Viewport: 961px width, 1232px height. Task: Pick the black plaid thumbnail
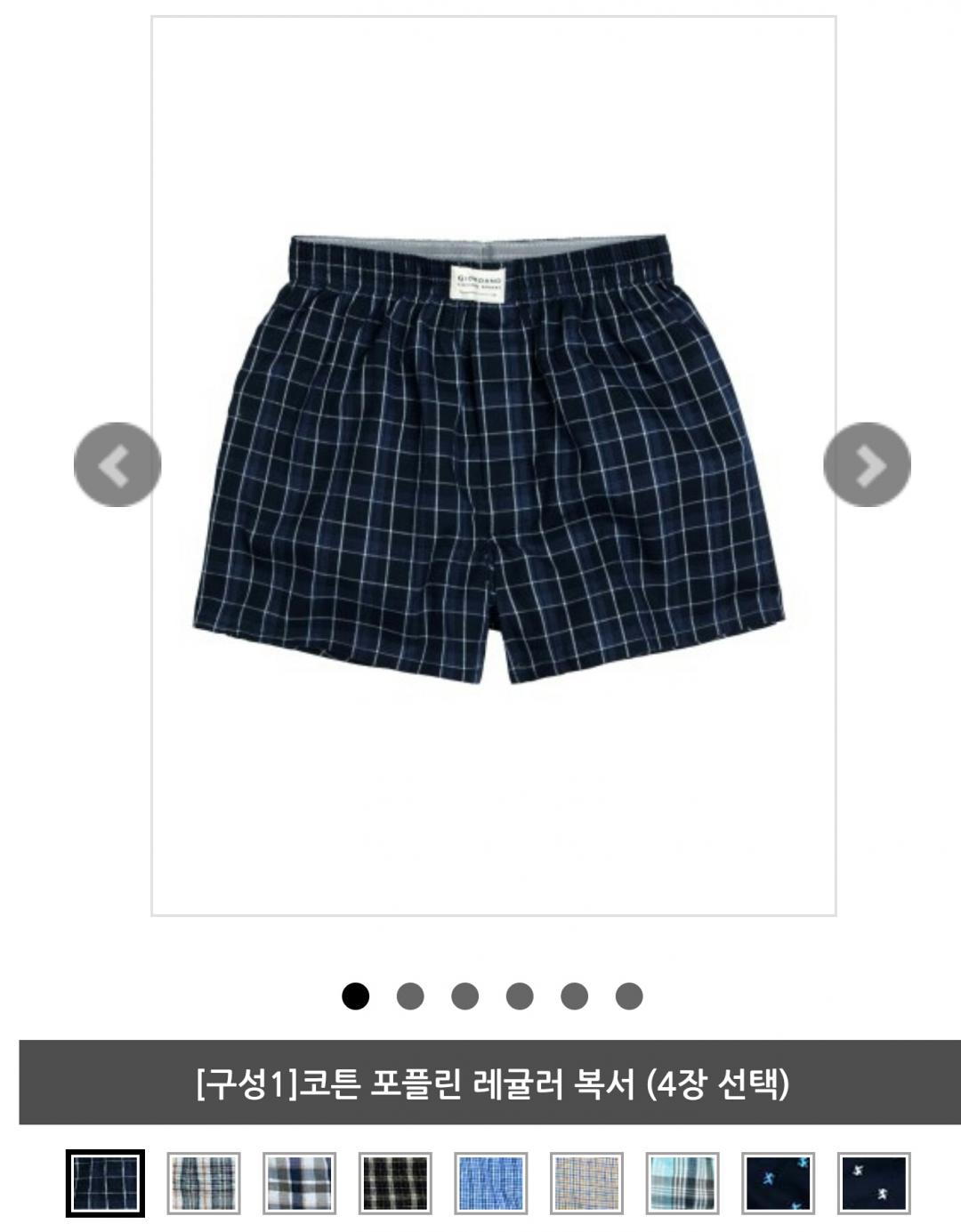pos(395,1183)
